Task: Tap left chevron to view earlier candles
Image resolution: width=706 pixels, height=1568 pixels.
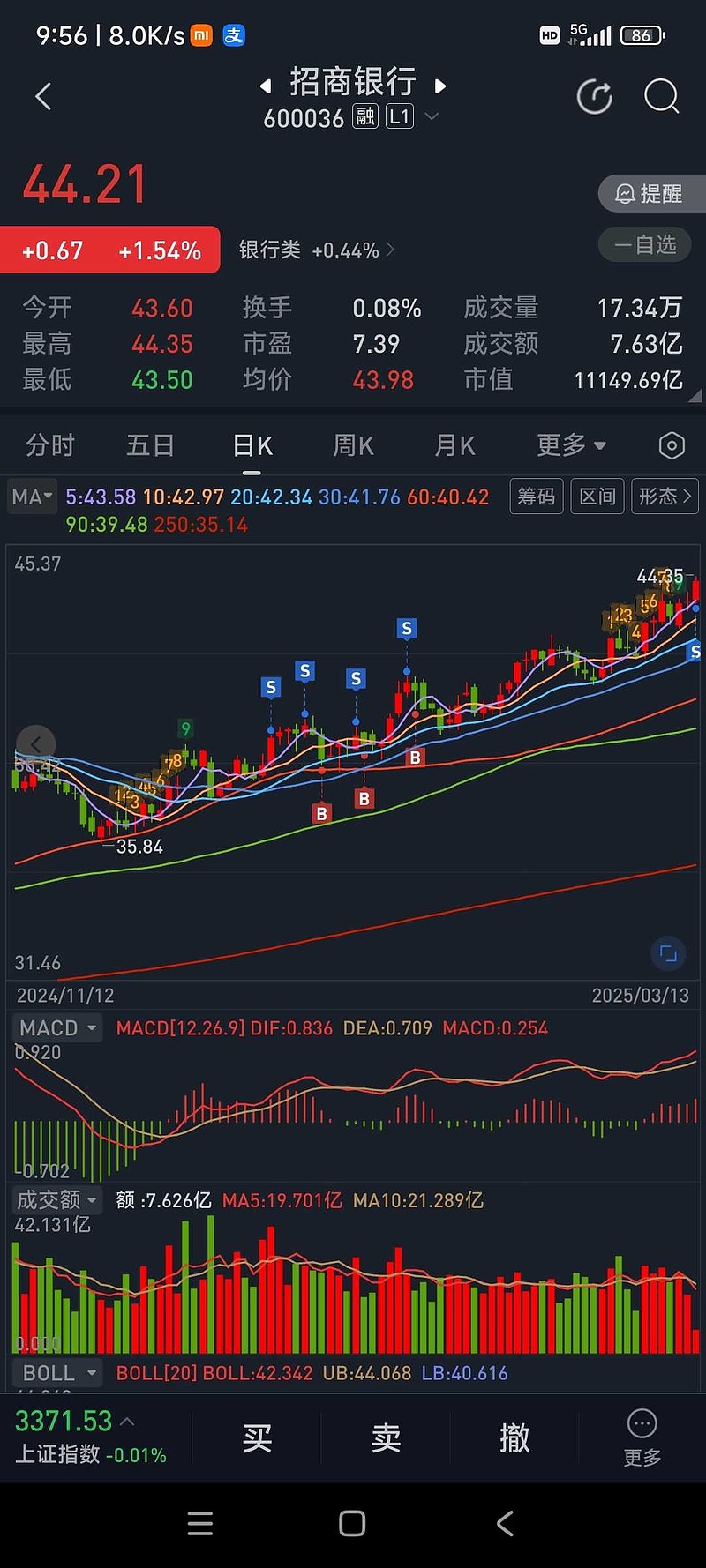Action: click(x=35, y=743)
